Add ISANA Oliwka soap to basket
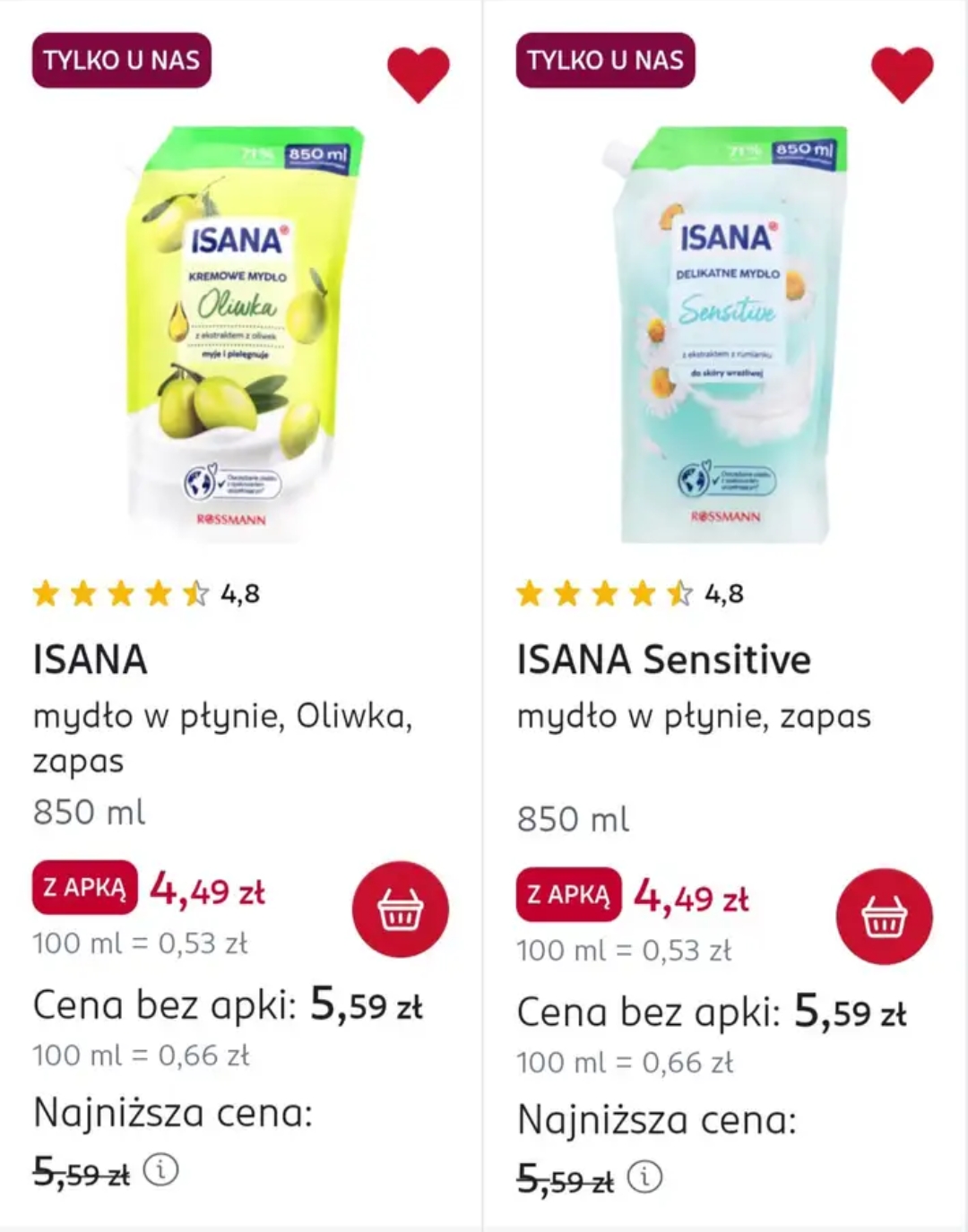 pyautogui.click(x=400, y=909)
